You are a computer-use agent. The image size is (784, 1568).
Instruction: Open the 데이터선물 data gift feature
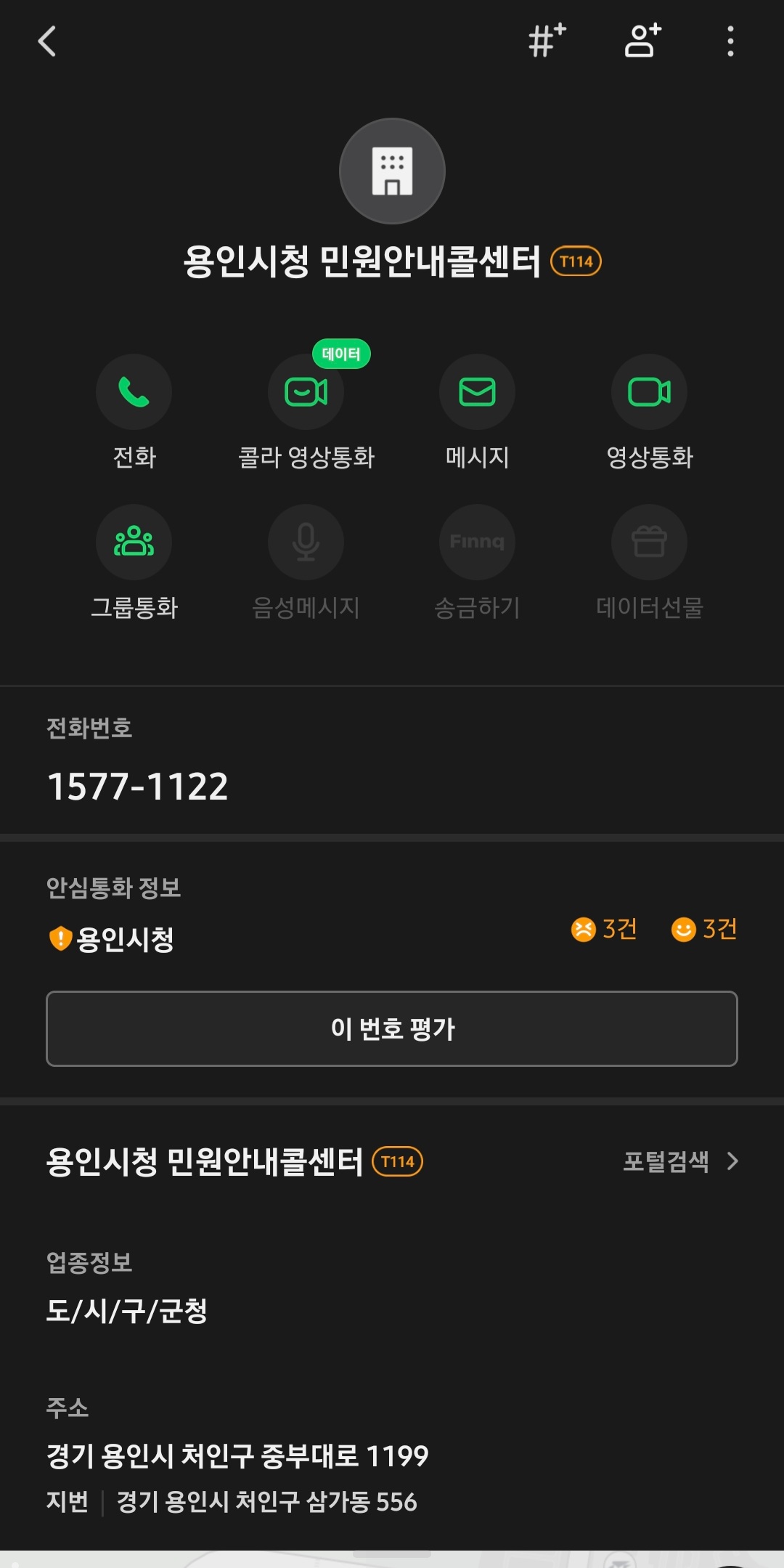tap(649, 543)
